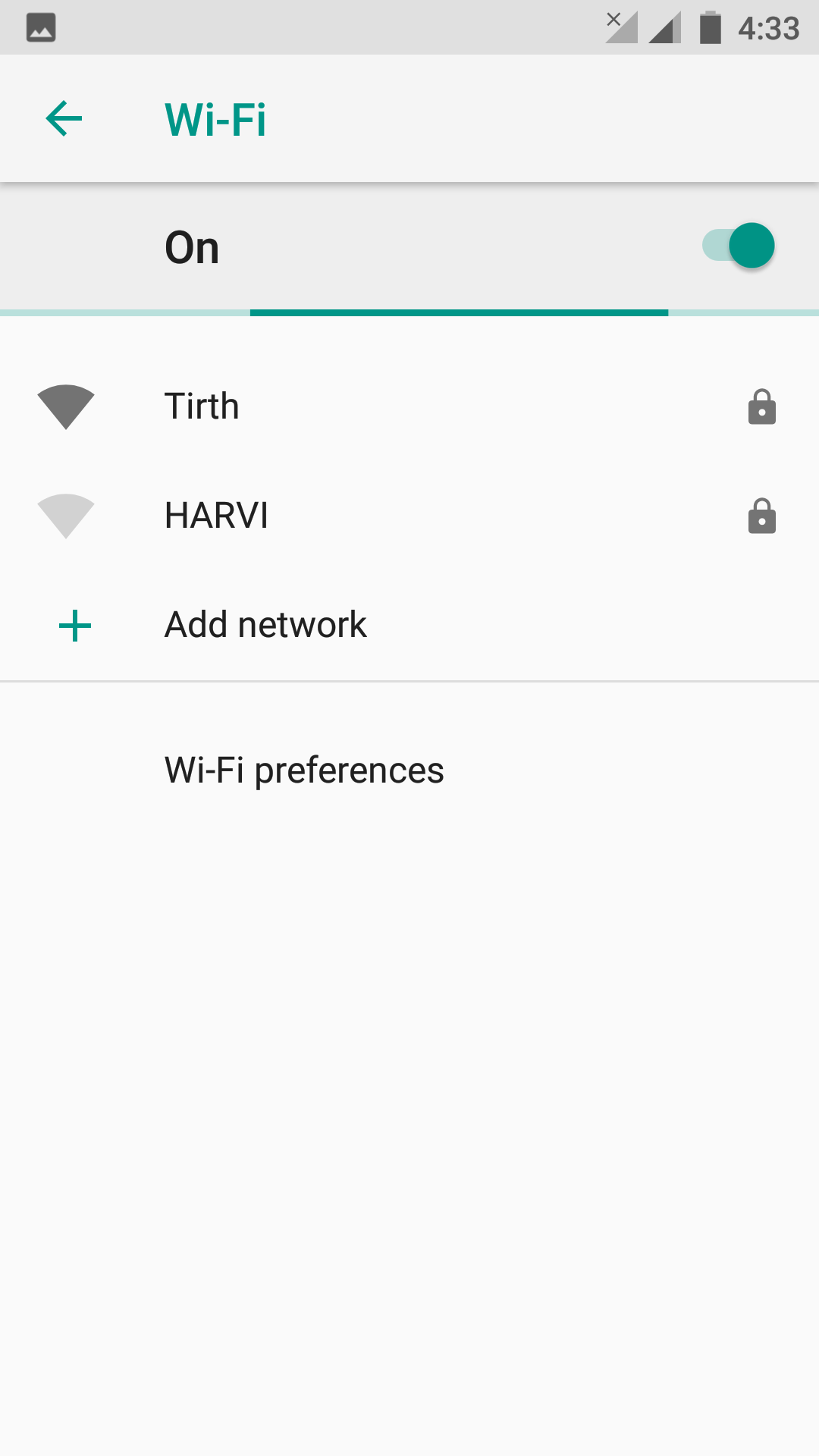Click the teal scanning progress bar
The height and width of the screenshot is (1456, 819).
458,312
